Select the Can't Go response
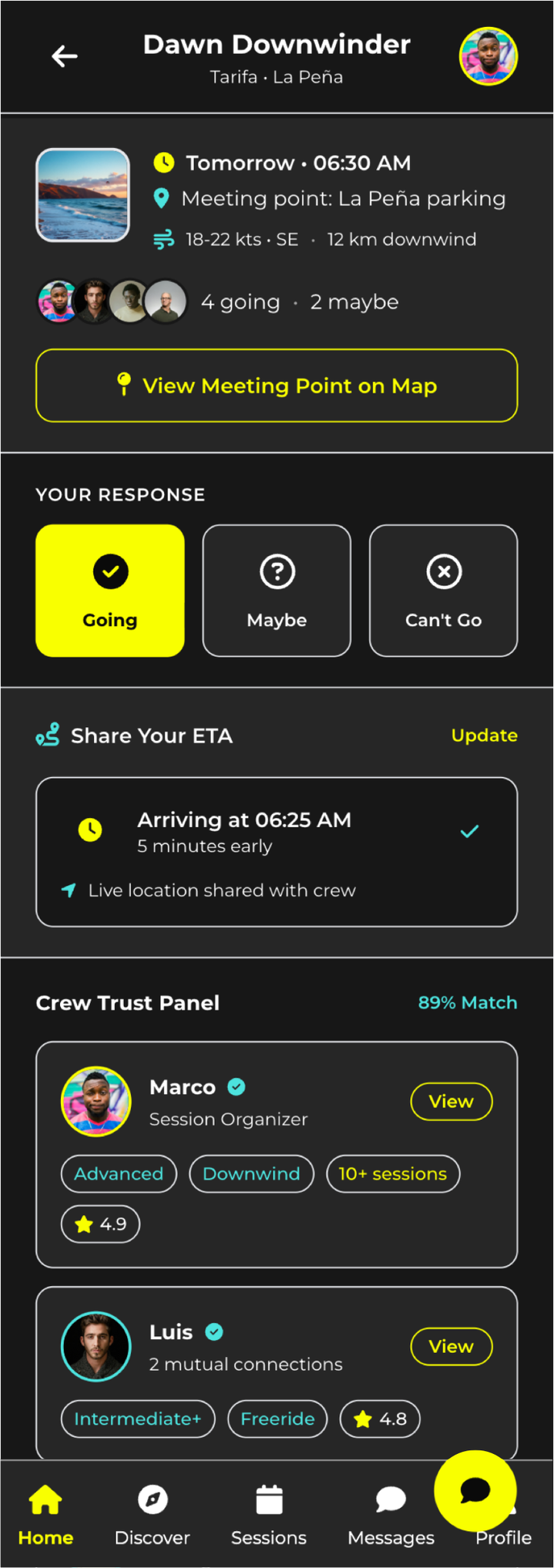554x1568 pixels. pyautogui.click(x=443, y=590)
